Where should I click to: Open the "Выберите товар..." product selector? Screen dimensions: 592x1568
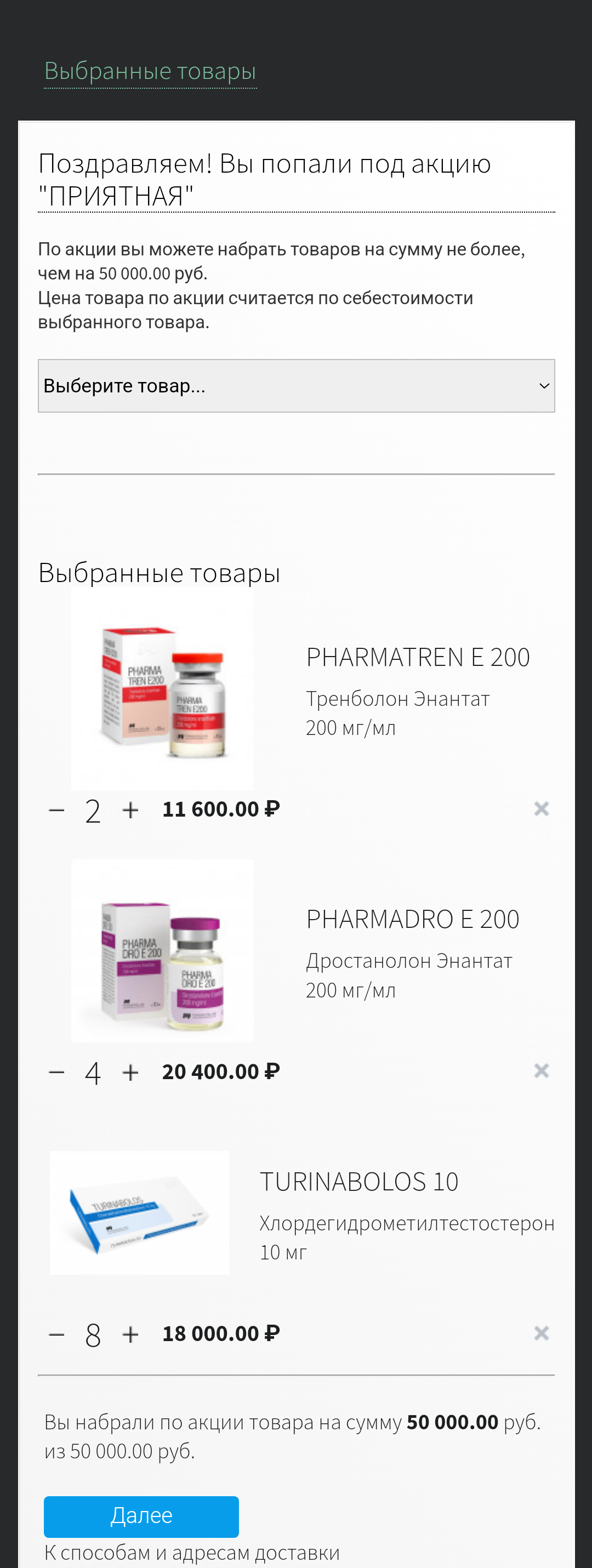297,385
